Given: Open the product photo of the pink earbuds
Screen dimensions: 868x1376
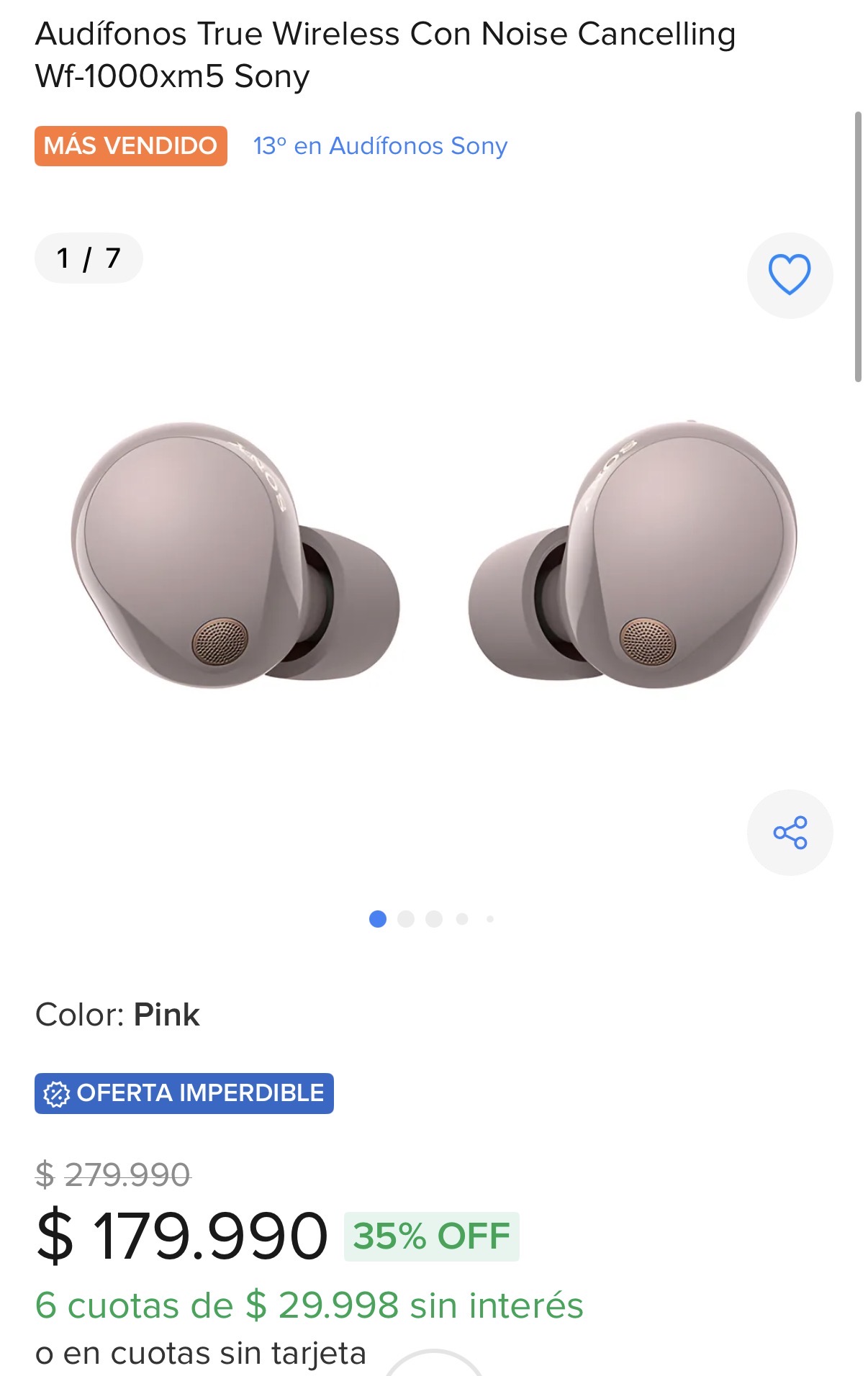Looking at the screenshot, I should click(434, 554).
